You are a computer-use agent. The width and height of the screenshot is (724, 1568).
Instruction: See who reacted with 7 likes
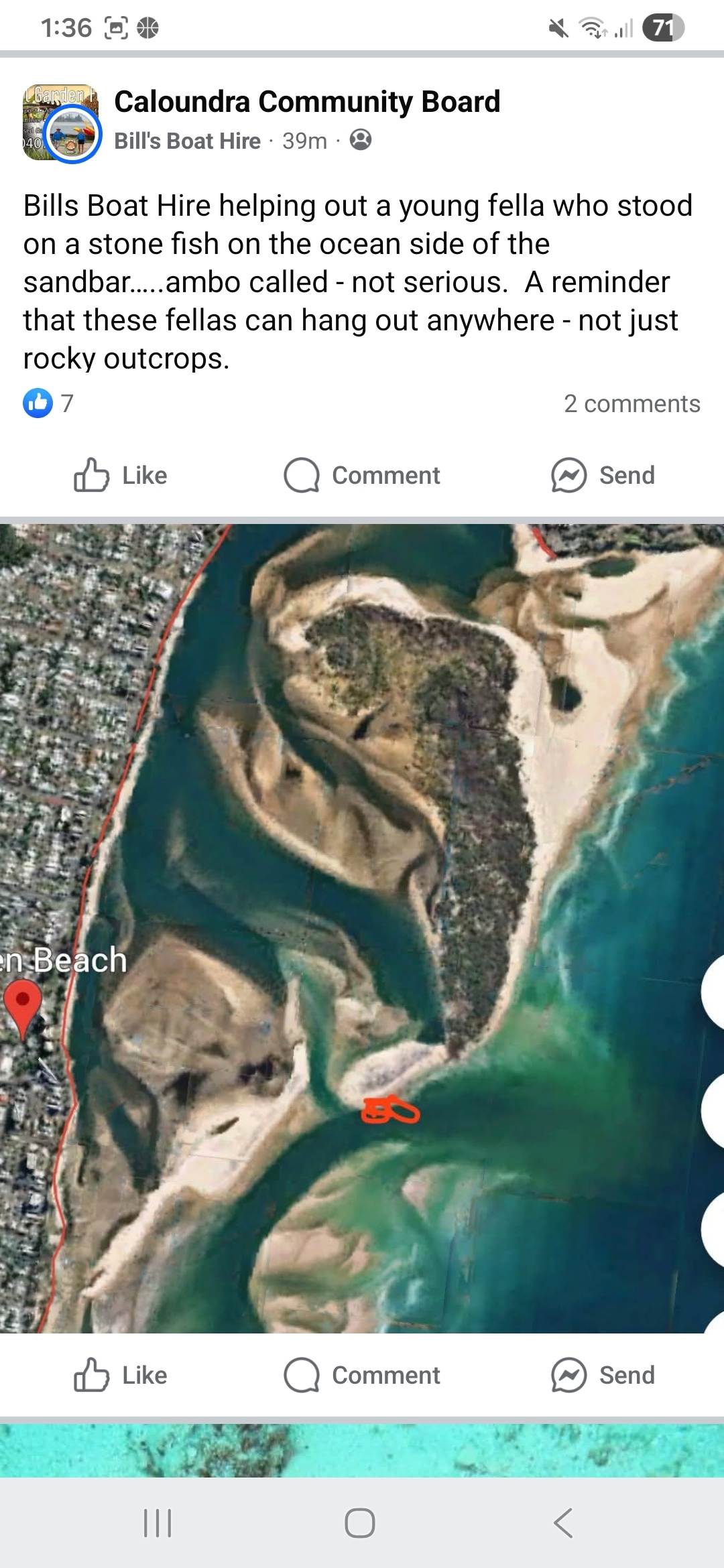point(48,403)
